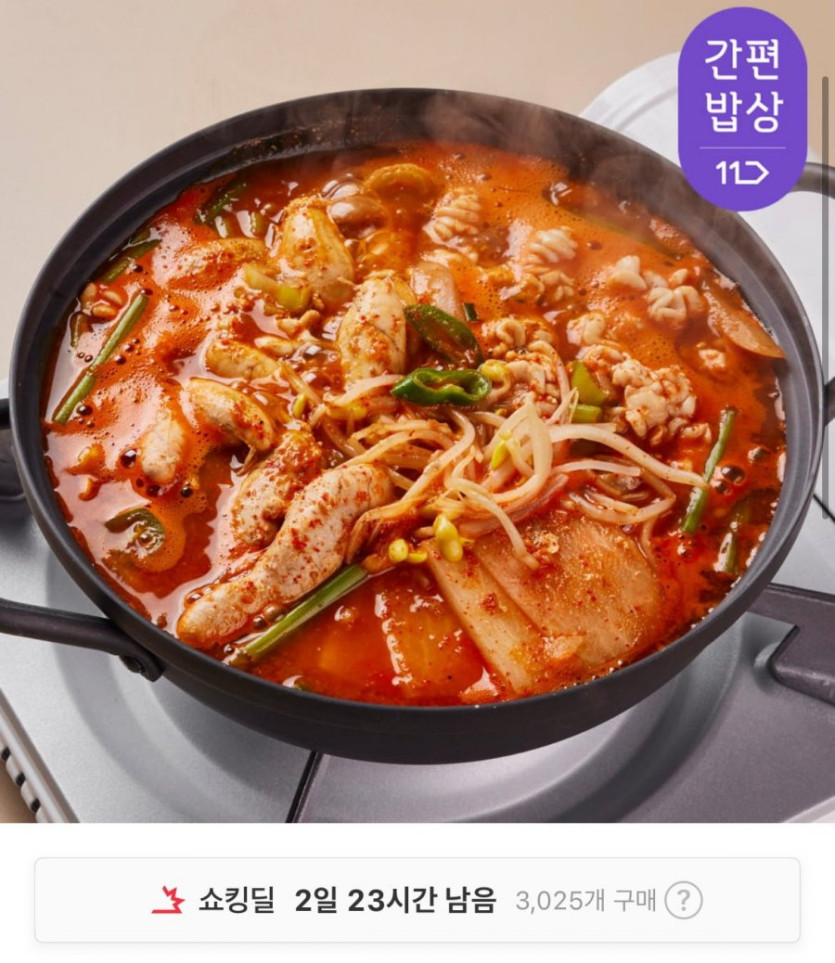Open the 쇼킹딜 help question mark
Image resolution: width=835 pixels, height=963 pixels.
coord(683,900)
